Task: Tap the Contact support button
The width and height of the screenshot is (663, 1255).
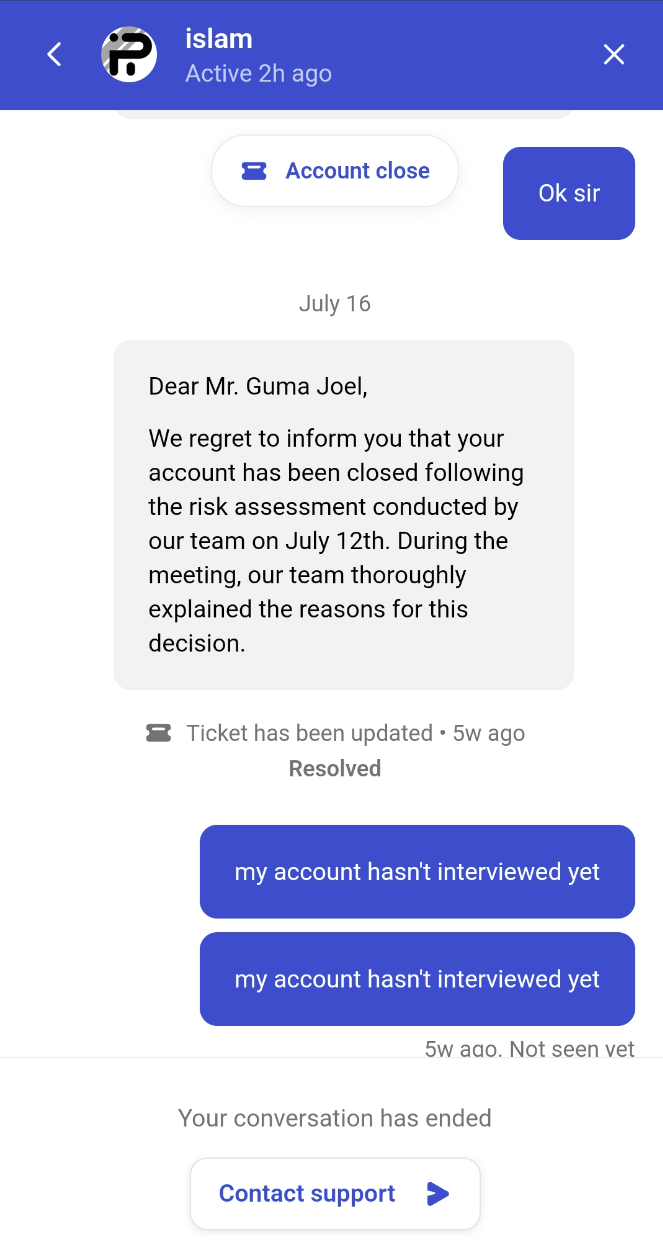Action: click(x=335, y=1193)
